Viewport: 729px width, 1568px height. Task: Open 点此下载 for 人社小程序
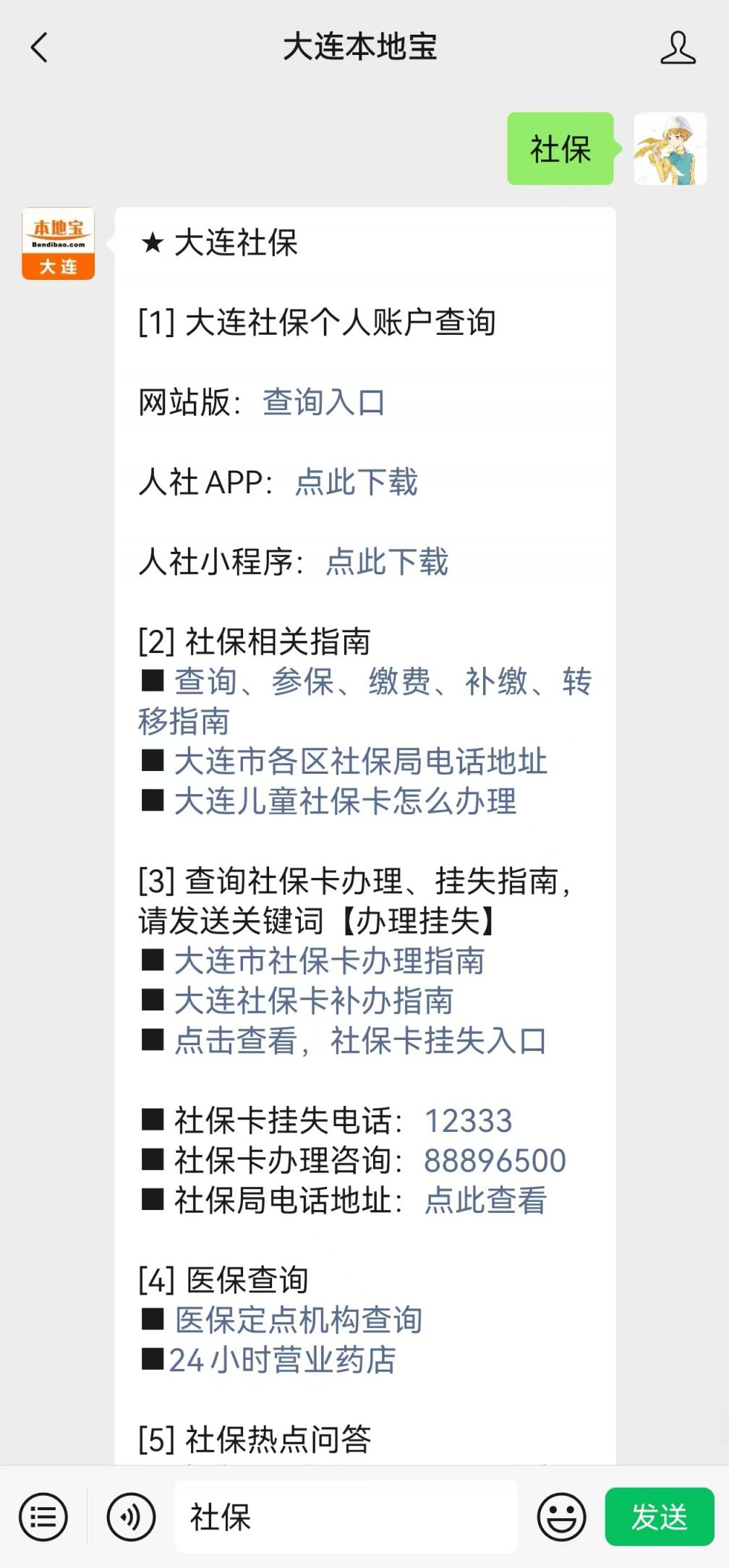pos(387,561)
